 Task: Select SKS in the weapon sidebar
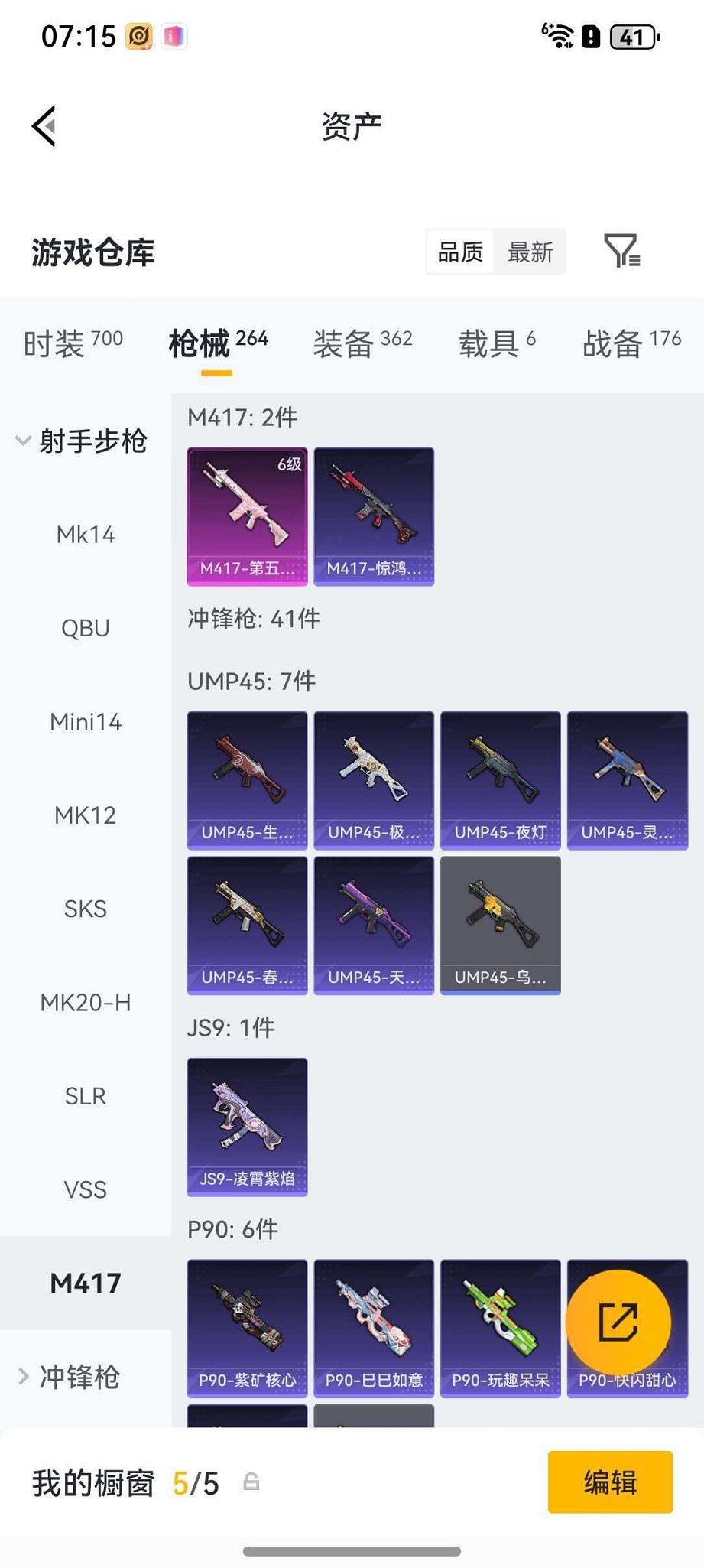[86, 909]
